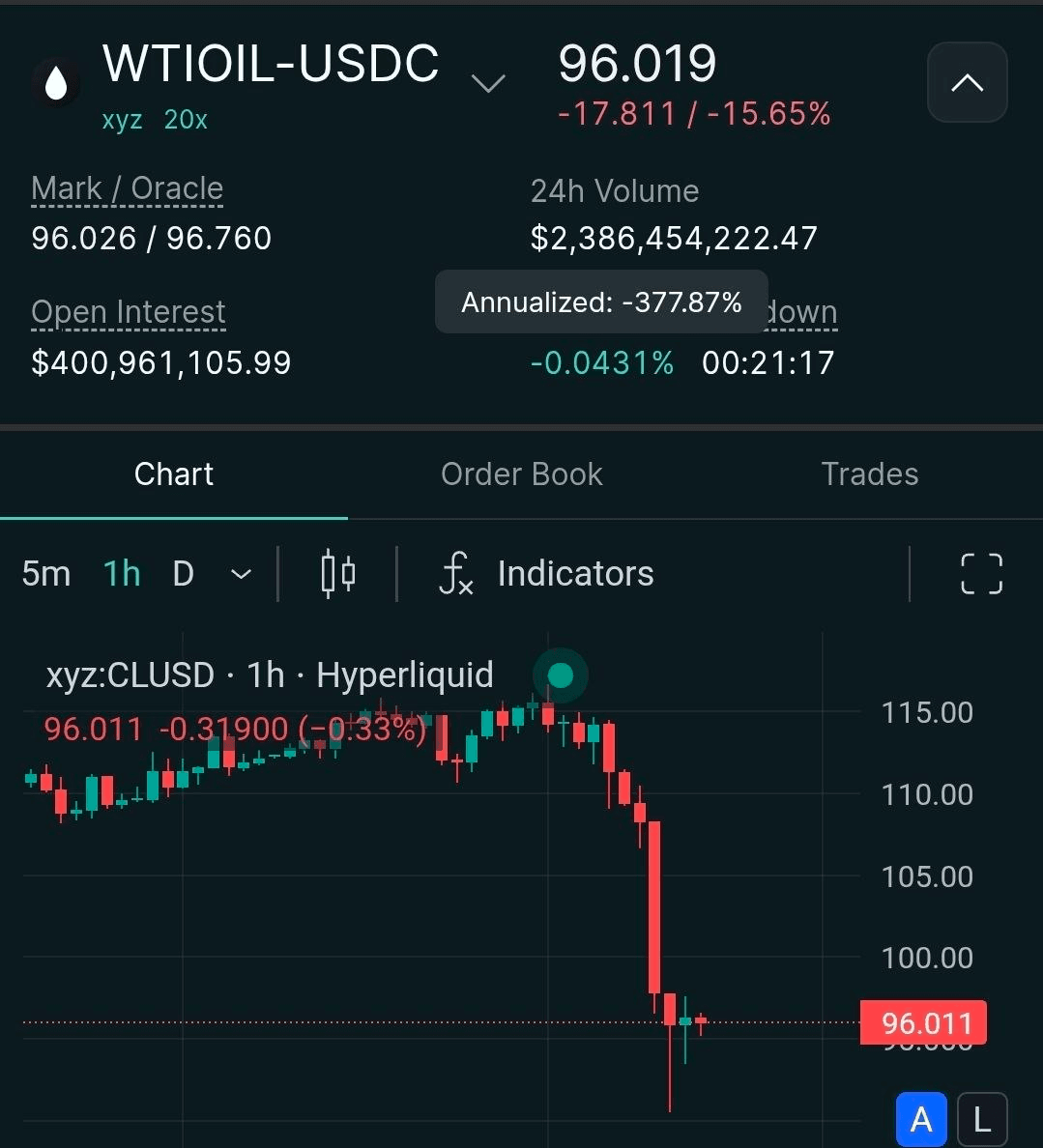Switch to the Order Book tab

tap(521, 474)
